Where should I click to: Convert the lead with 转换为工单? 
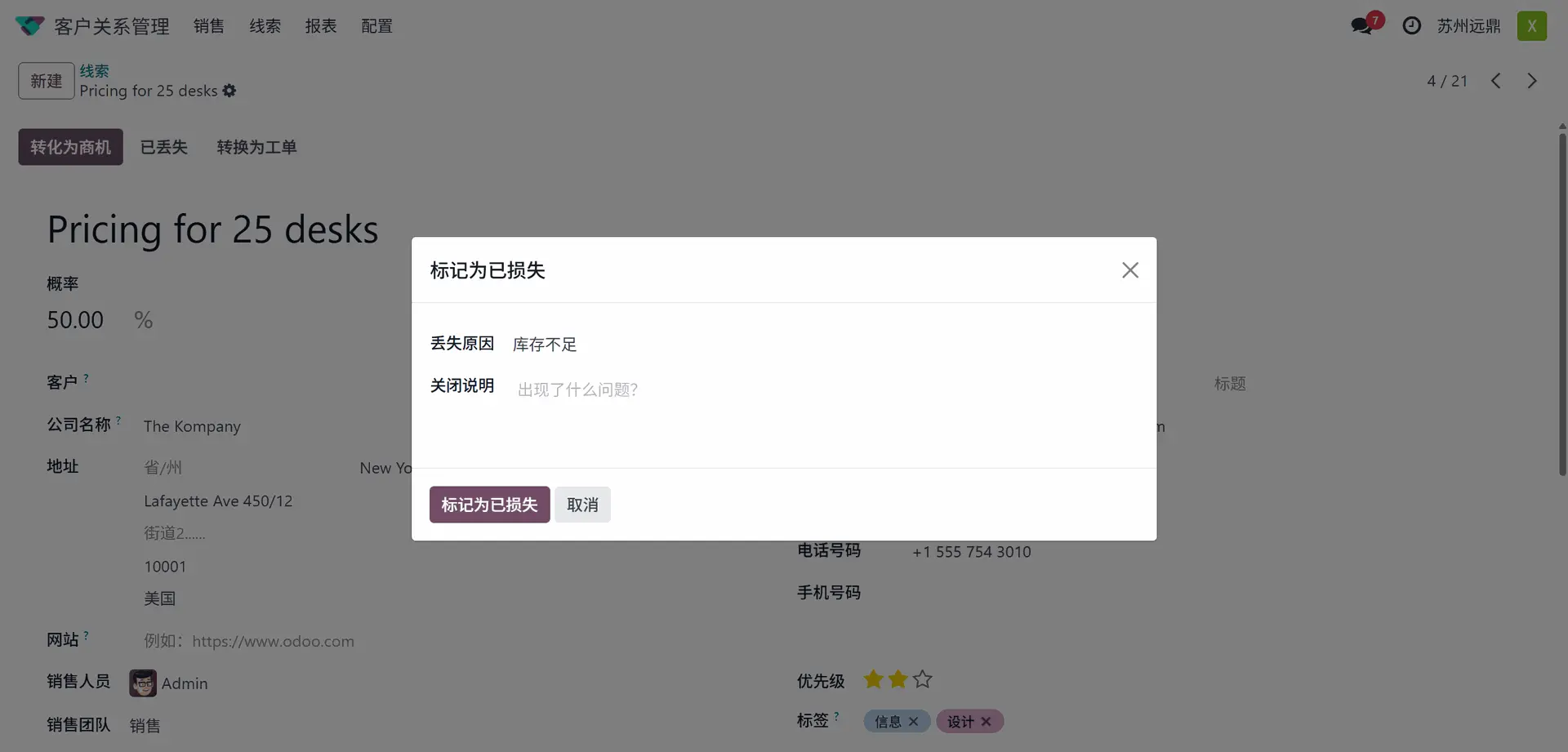coord(256,147)
